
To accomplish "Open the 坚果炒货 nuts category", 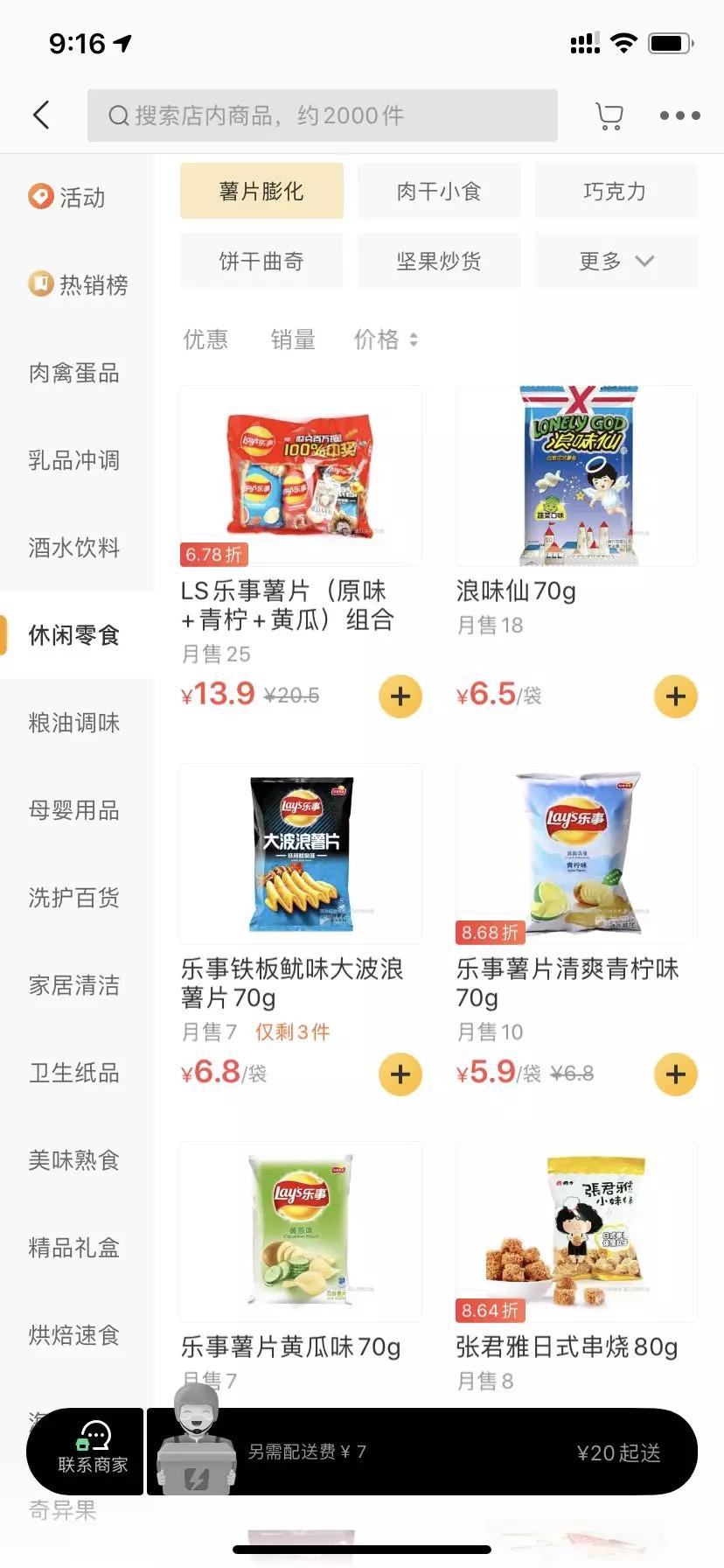I will tap(439, 261).
